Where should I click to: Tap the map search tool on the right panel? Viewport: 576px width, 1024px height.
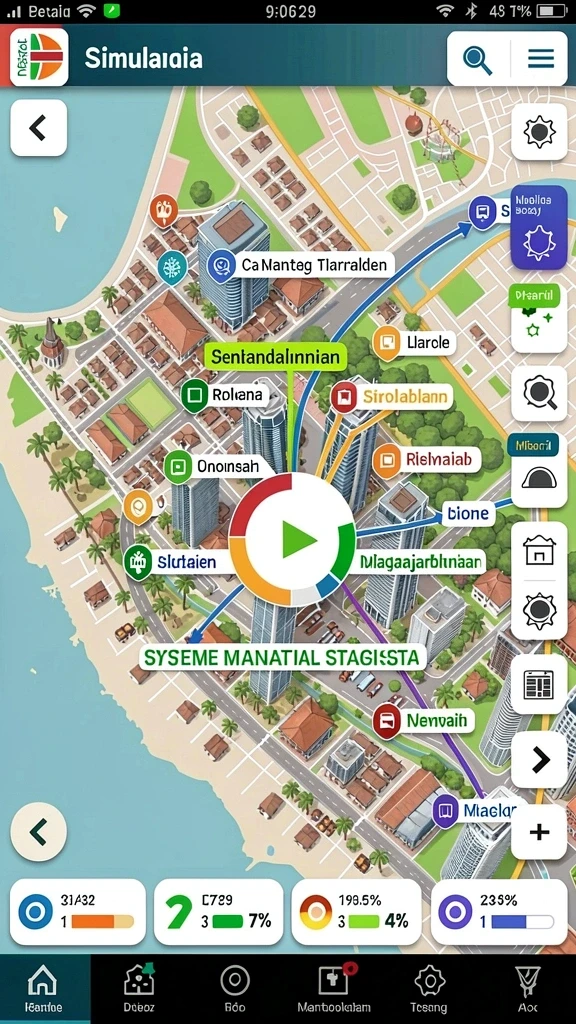[x=539, y=393]
